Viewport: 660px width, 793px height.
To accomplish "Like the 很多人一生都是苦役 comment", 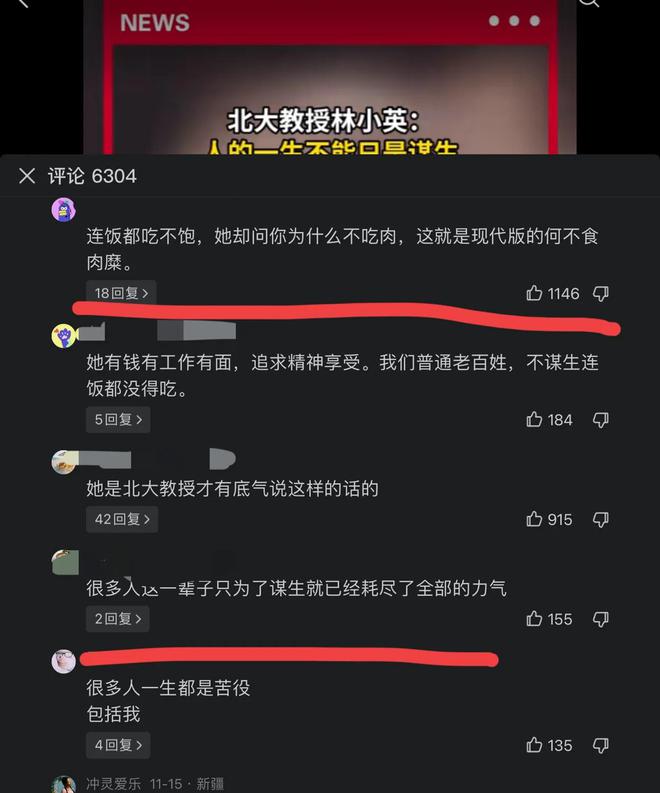I will (x=535, y=745).
